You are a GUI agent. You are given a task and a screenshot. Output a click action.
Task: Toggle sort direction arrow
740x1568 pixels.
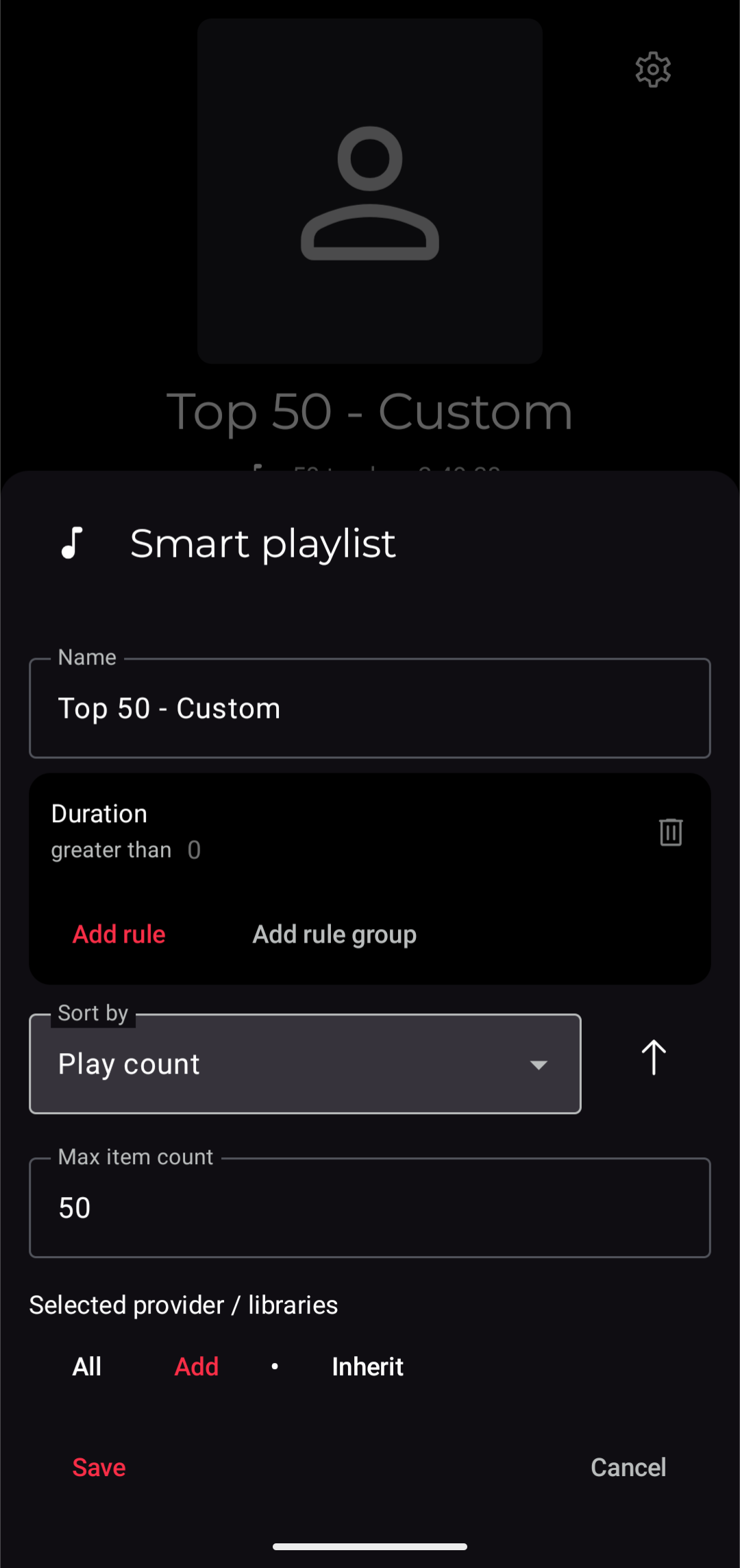pos(654,1057)
